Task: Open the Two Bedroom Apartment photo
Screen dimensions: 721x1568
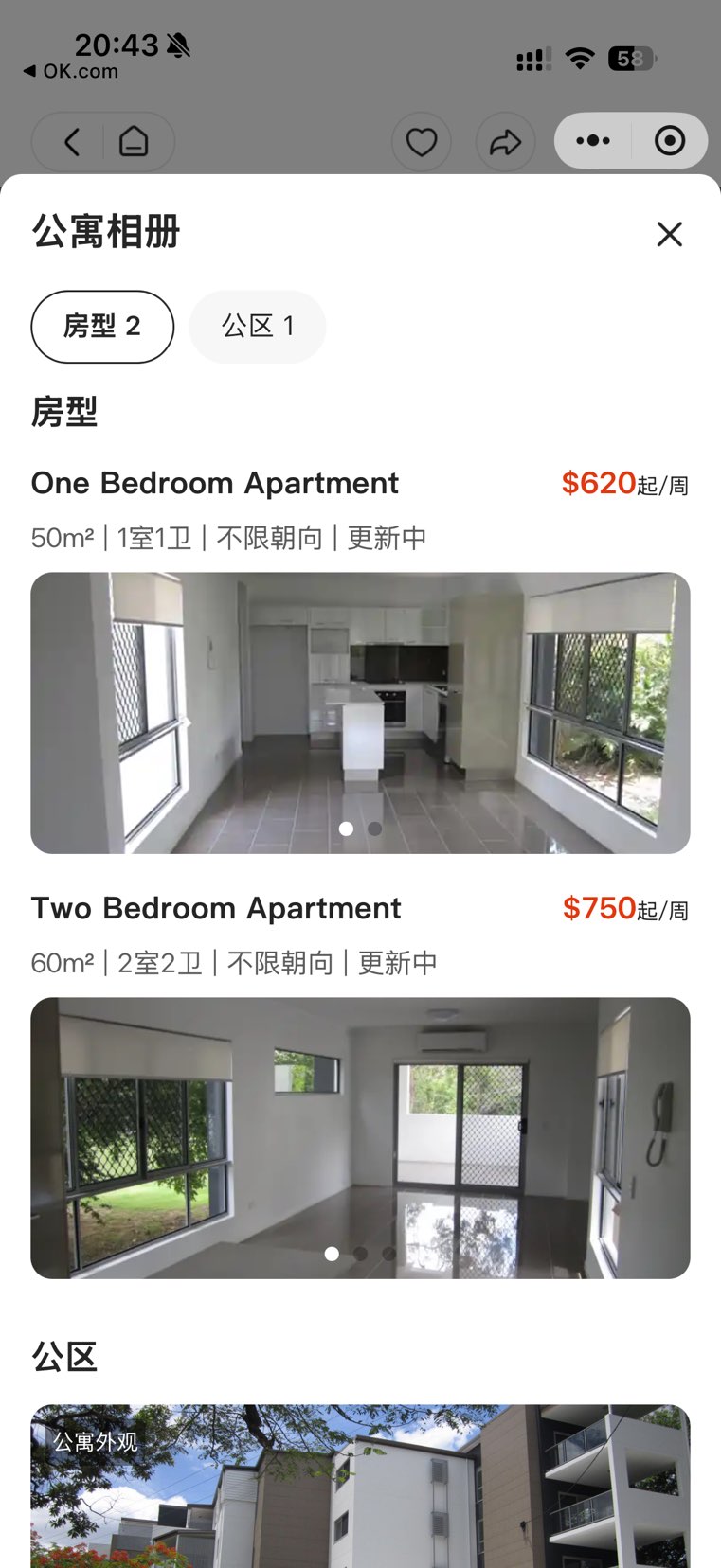Action: click(360, 1137)
